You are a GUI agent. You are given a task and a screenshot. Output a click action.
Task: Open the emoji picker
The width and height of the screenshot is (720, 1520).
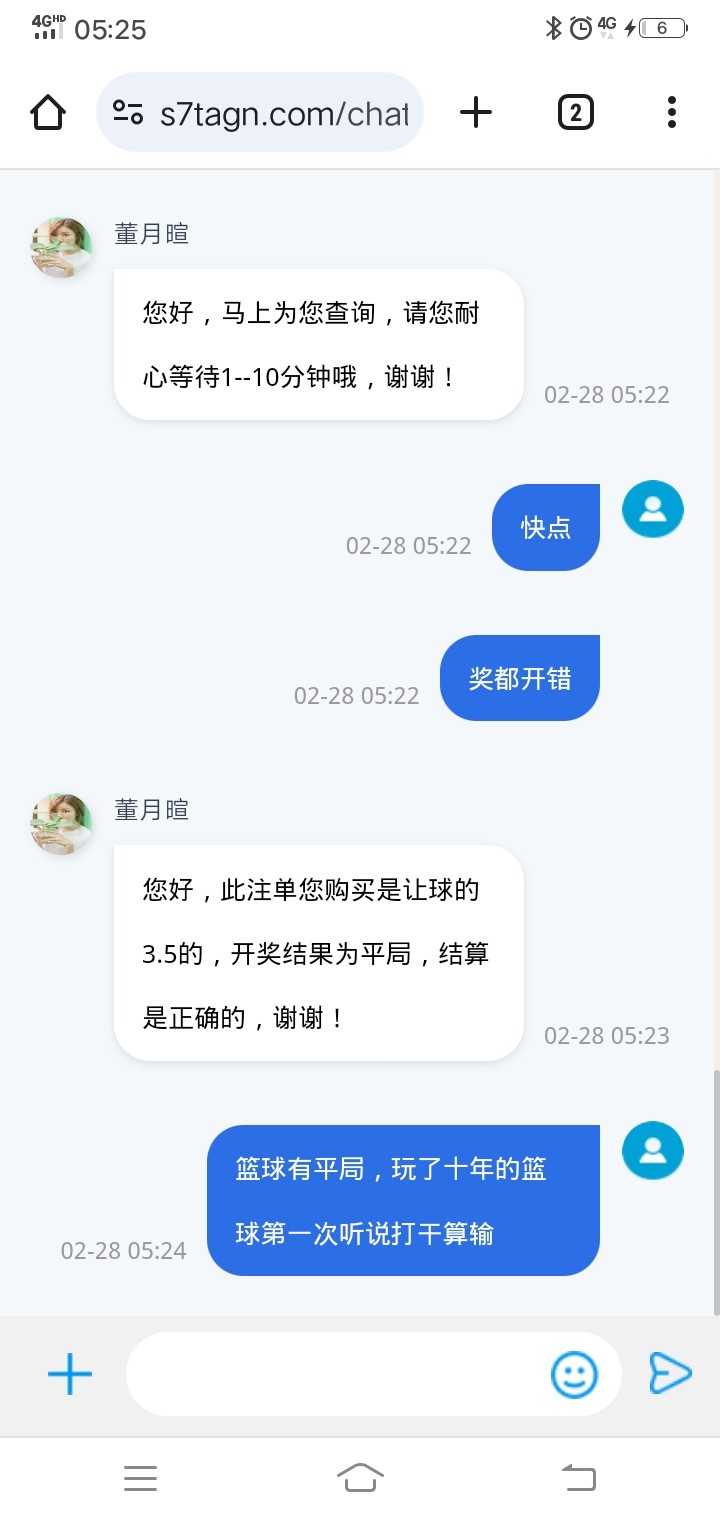(574, 1375)
